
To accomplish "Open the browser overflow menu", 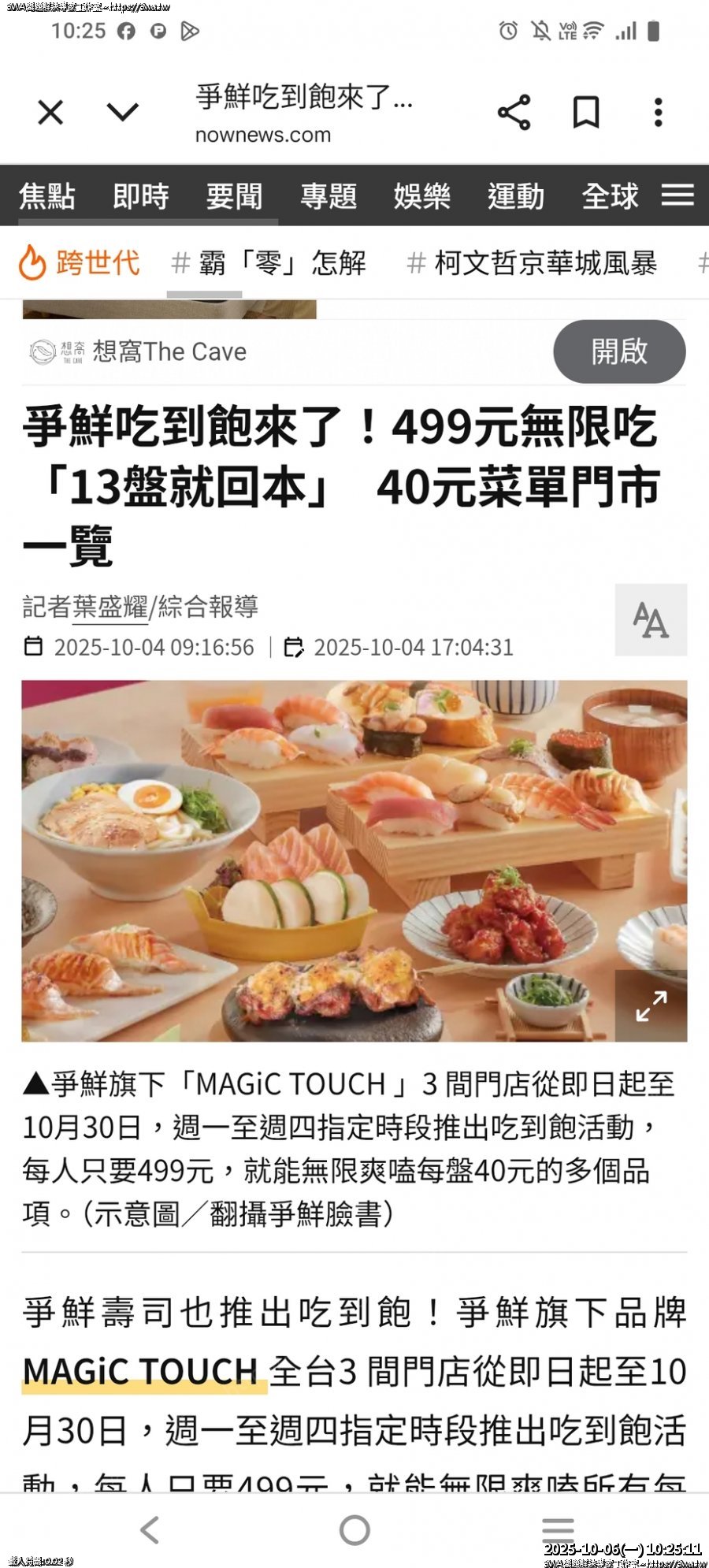I will [659, 113].
